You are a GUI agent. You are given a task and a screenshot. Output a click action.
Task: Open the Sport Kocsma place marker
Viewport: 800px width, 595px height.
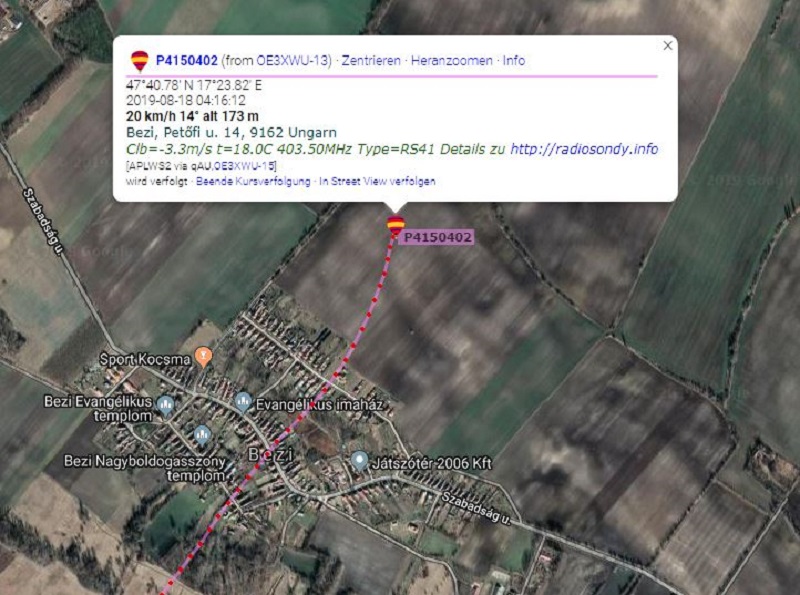pyautogui.click(x=204, y=354)
